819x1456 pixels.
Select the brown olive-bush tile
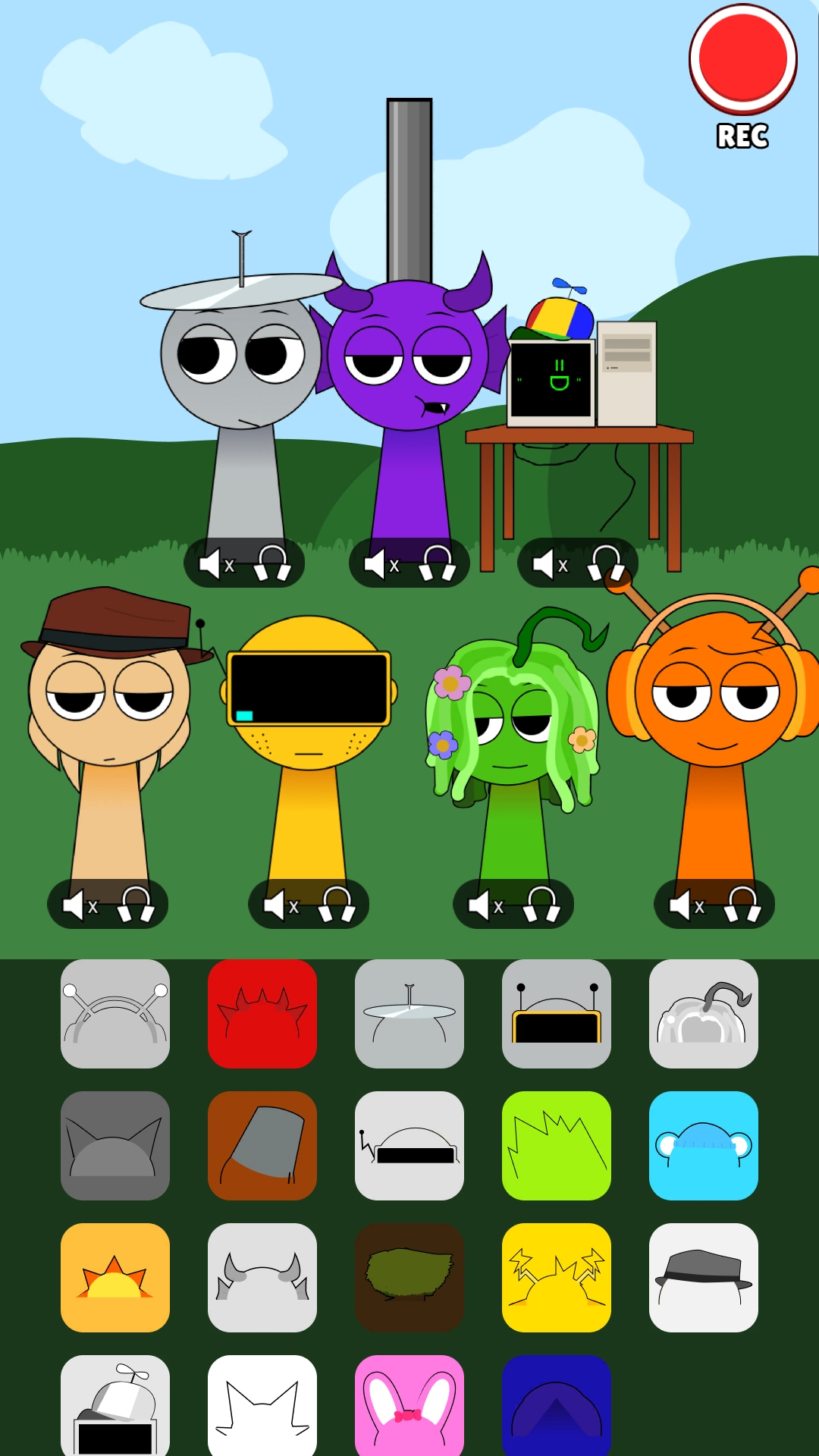click(409, 1278)
